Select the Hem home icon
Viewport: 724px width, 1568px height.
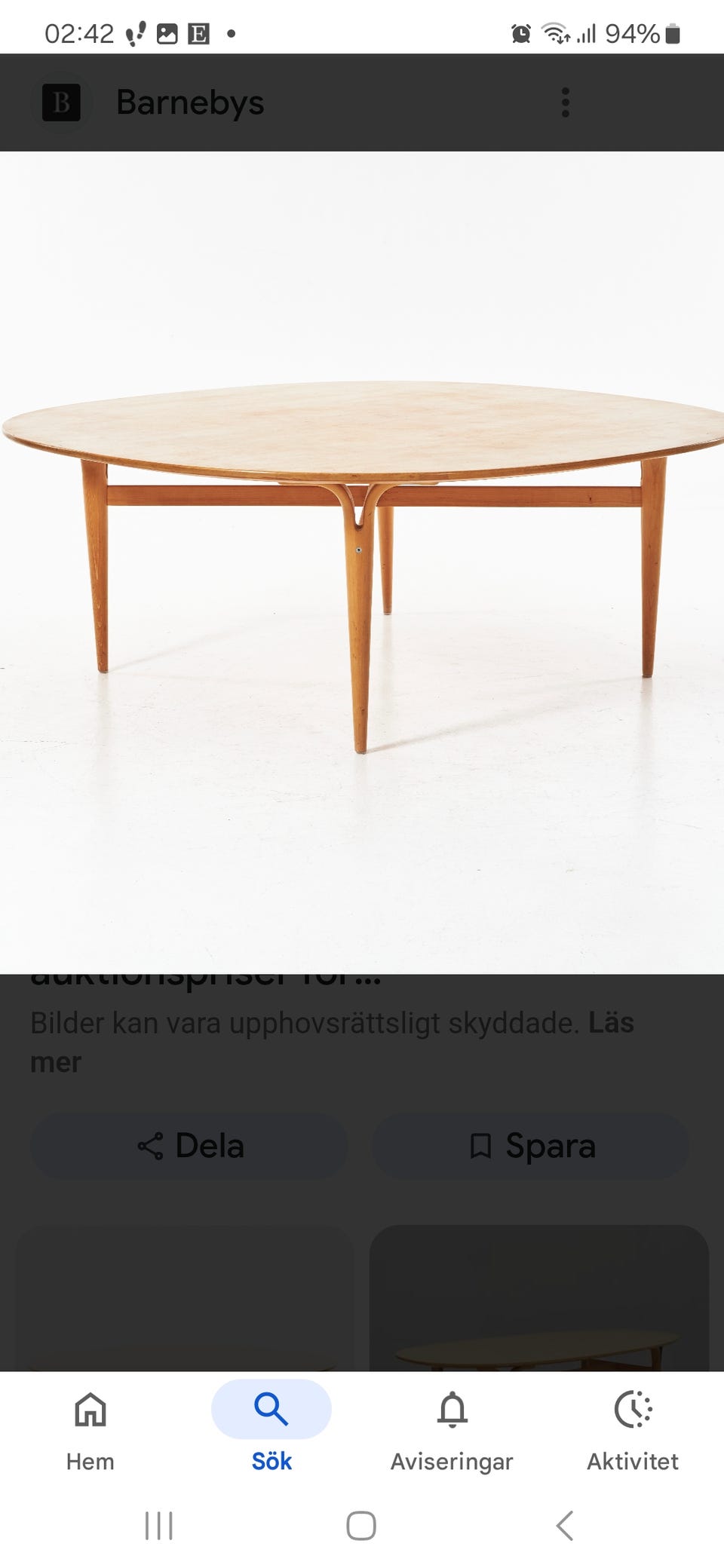click(89, 1410)
